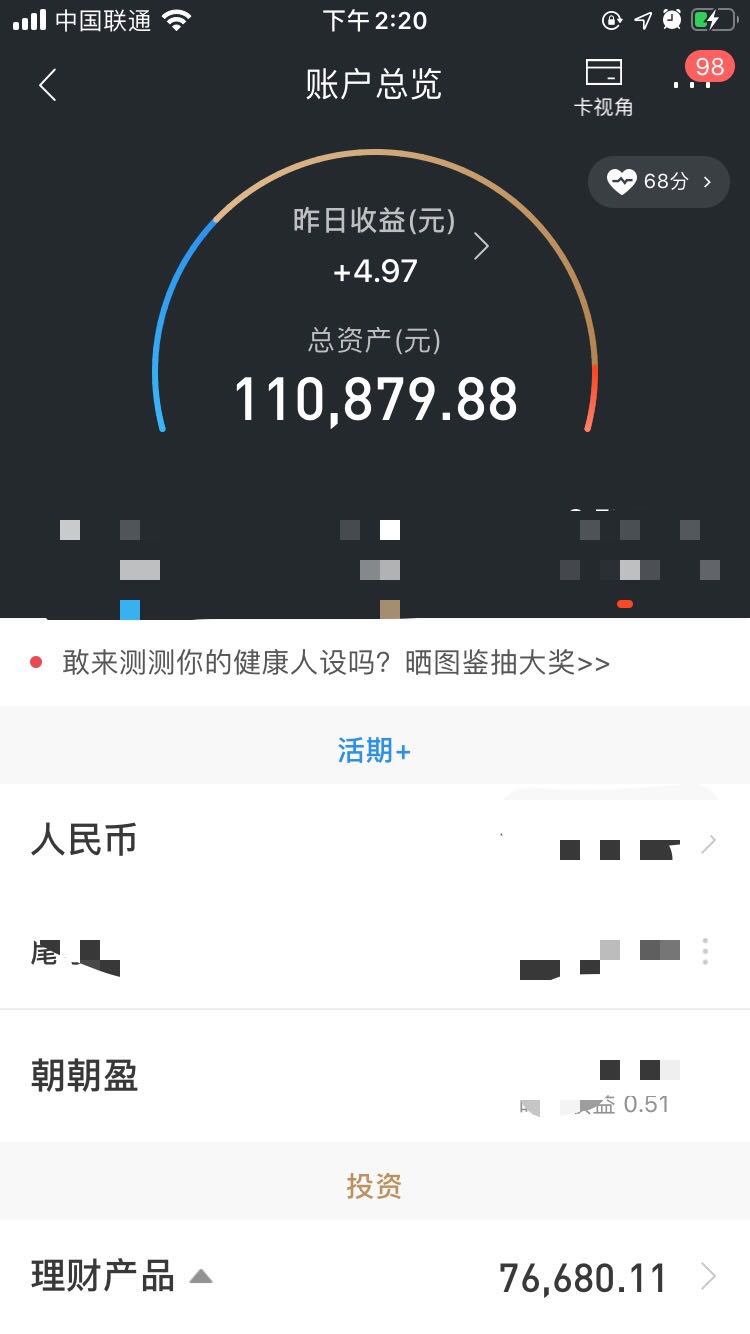
Task: Go back from 账户总览
Action: click(x=47, y=85)
